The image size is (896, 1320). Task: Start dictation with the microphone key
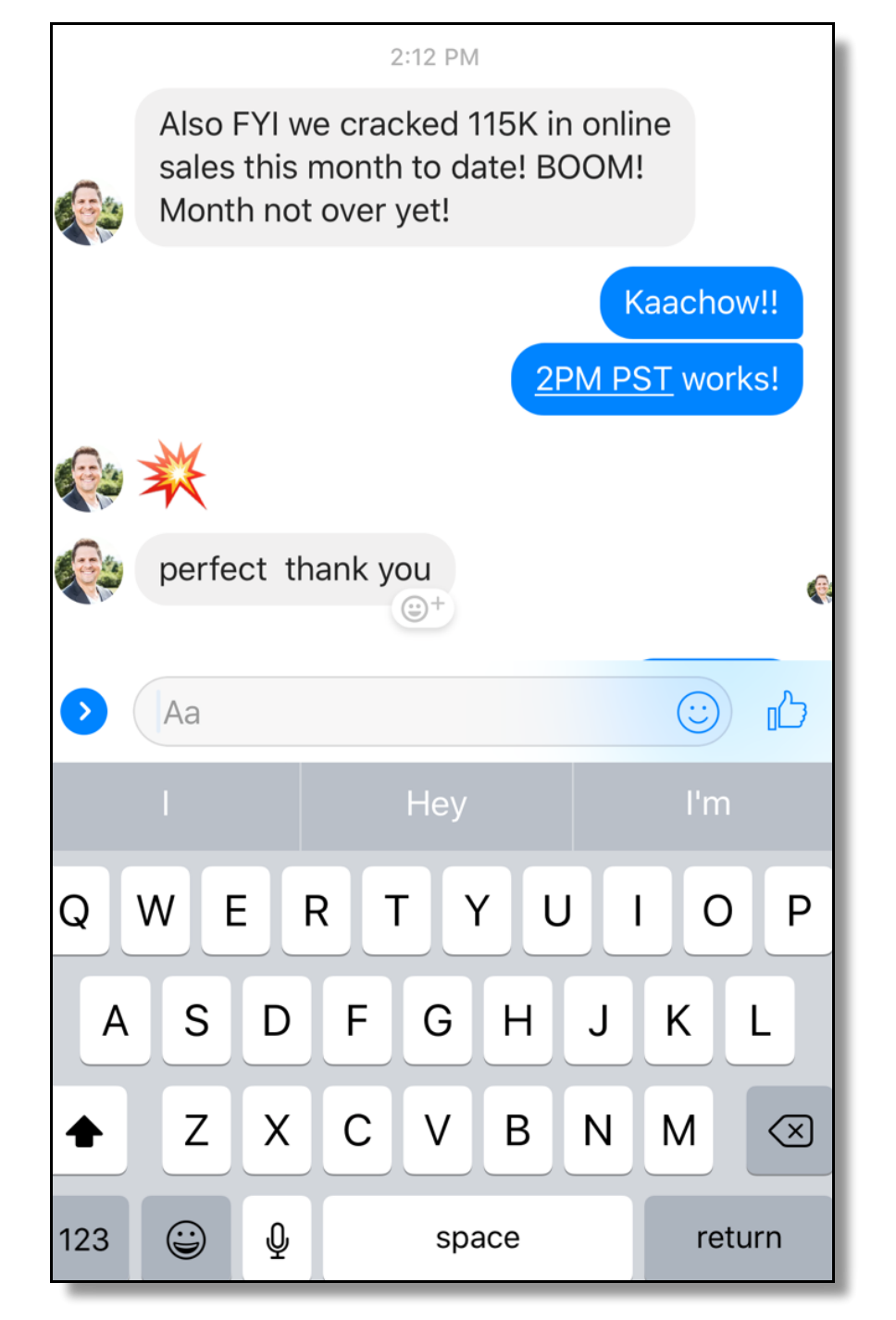(x=277, y=1239)
